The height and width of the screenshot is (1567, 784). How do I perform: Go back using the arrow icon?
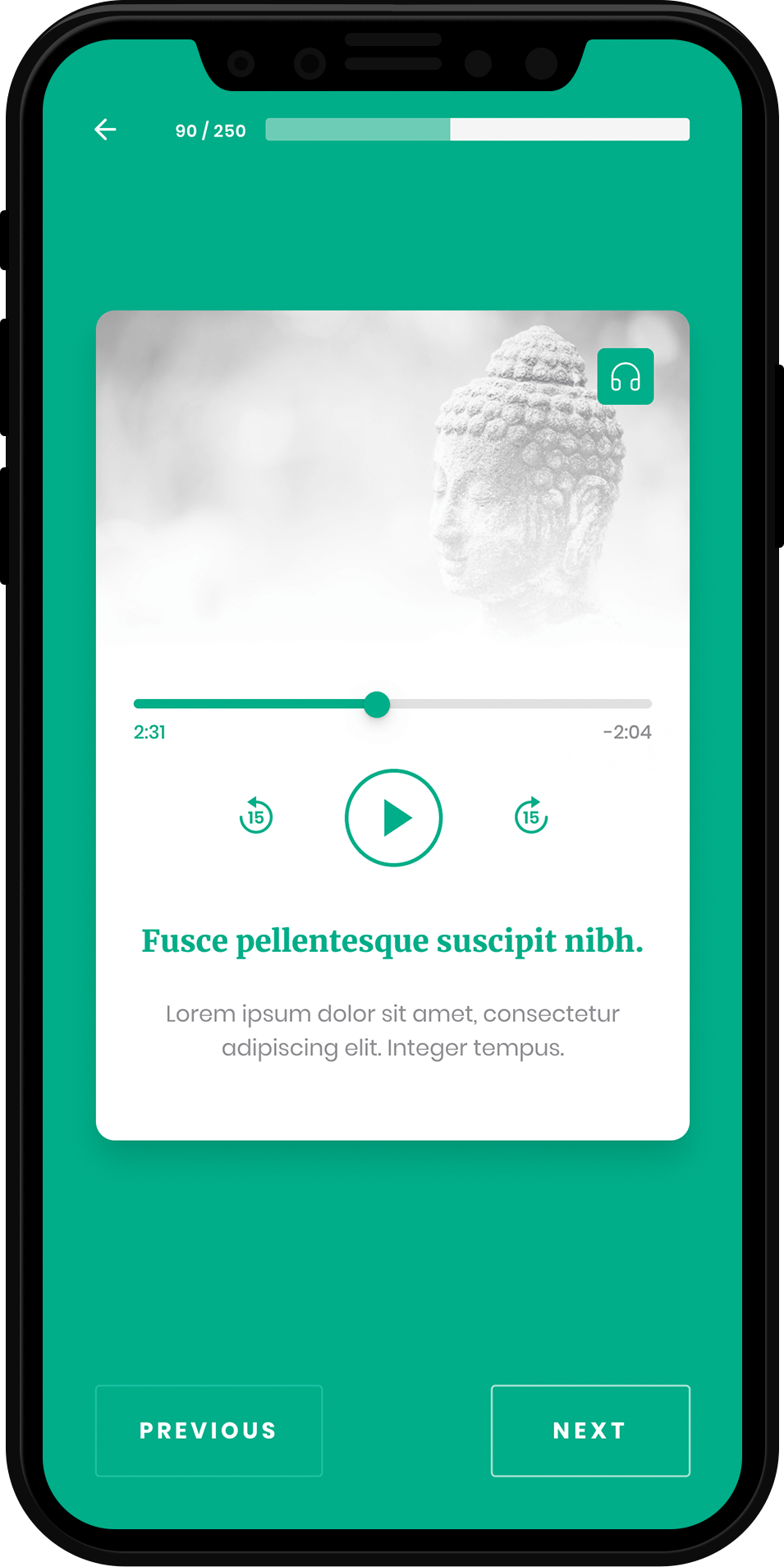(x=105, y=130)
